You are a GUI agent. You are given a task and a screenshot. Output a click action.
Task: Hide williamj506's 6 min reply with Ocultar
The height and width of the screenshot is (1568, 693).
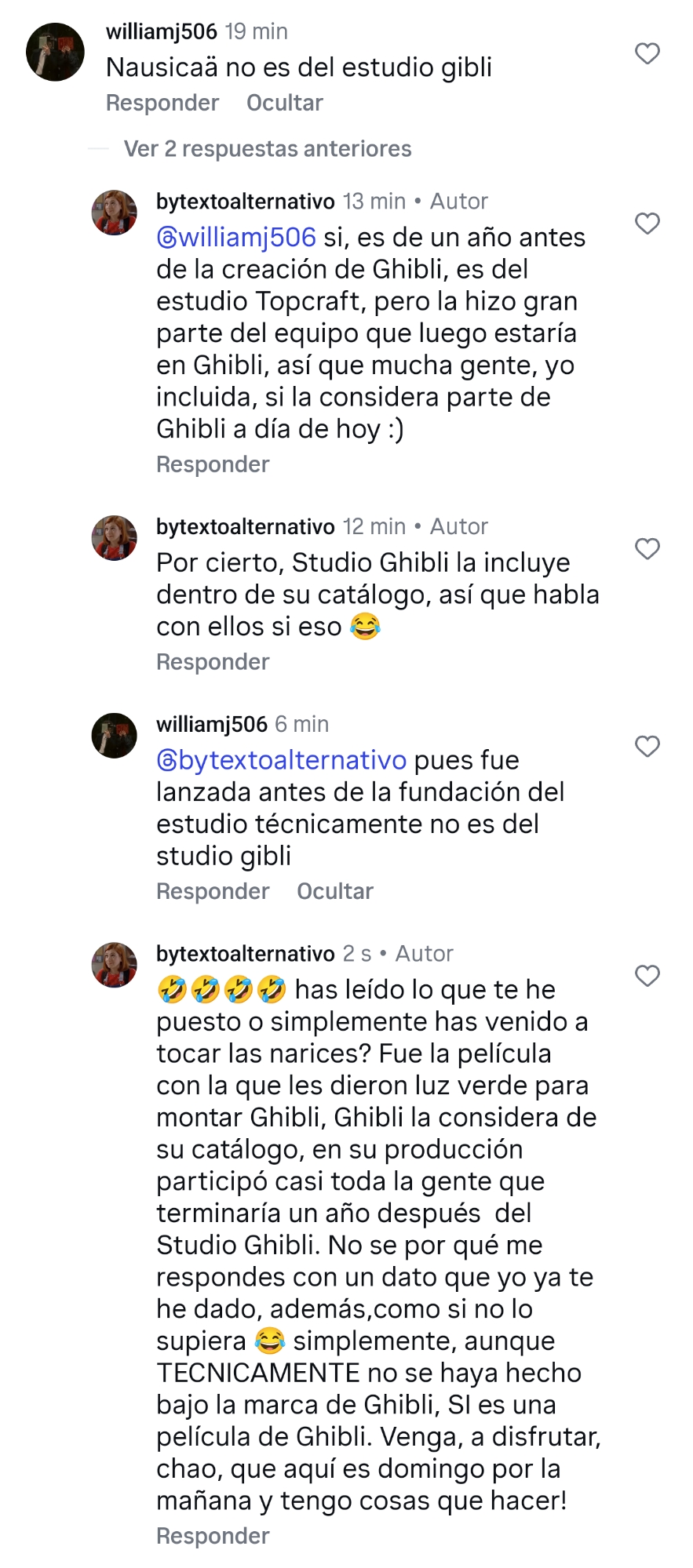334,891
